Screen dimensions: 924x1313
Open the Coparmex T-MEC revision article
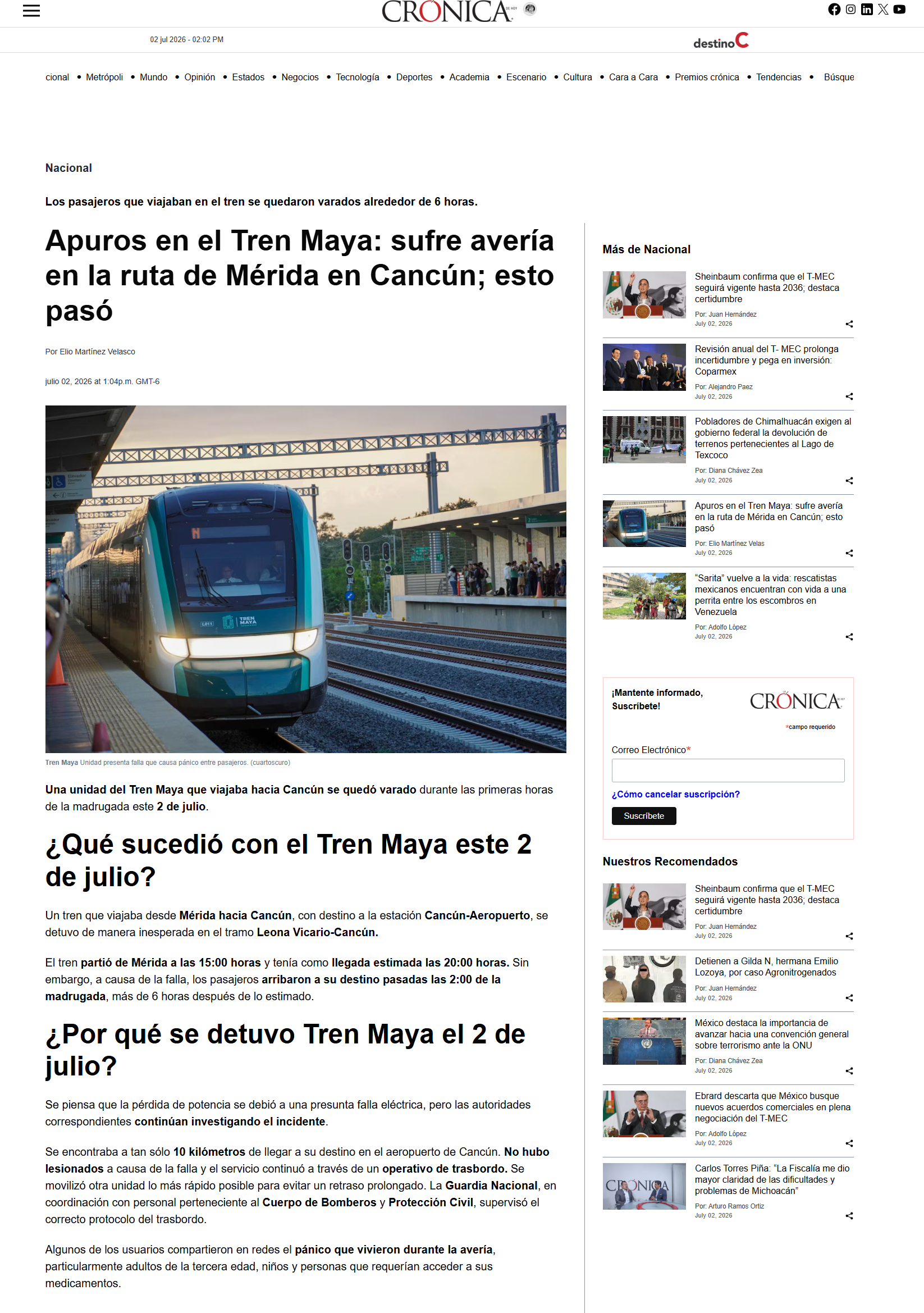point(767,361)
